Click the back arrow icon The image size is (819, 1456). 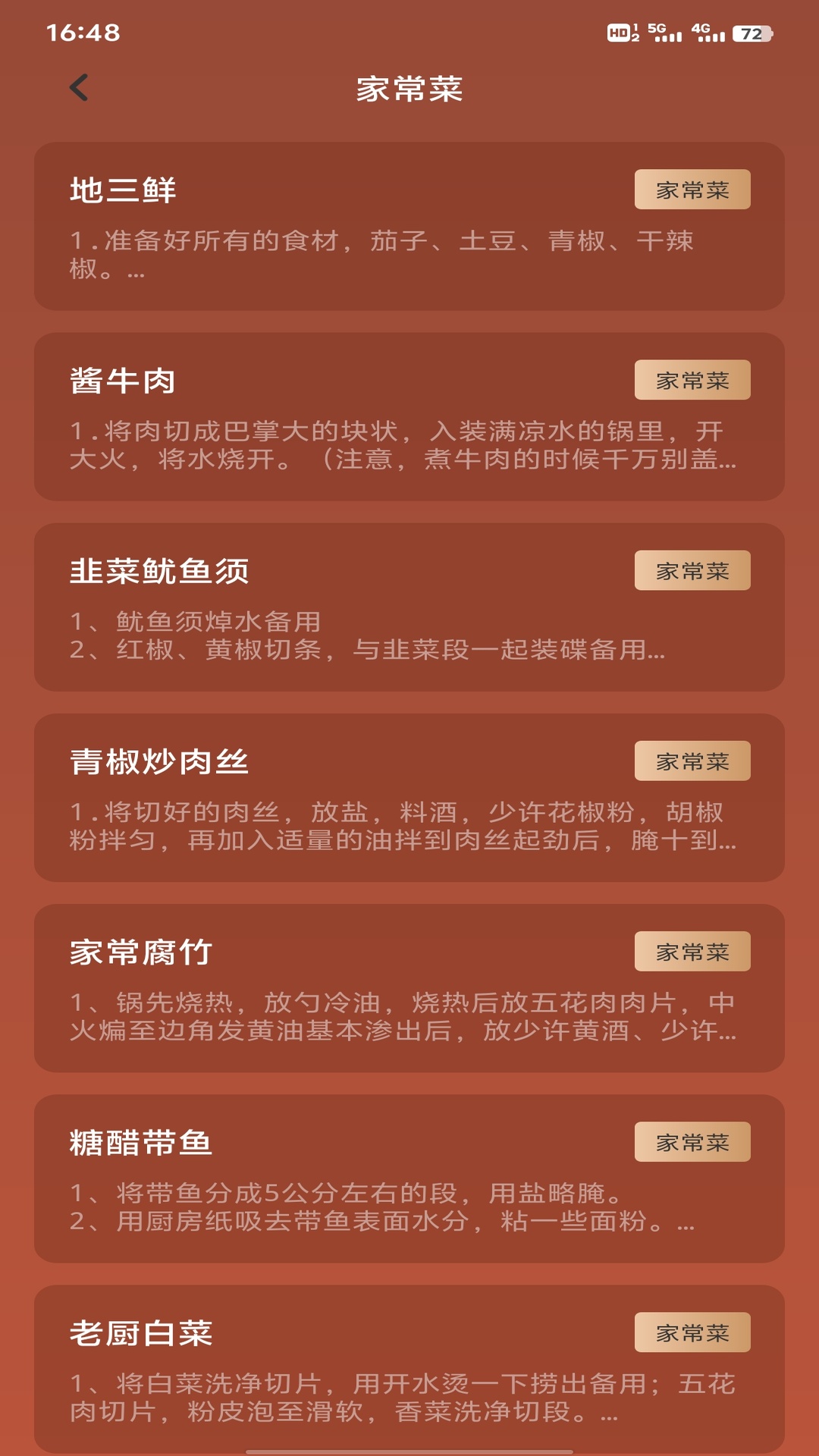click(x=78, y=88)
